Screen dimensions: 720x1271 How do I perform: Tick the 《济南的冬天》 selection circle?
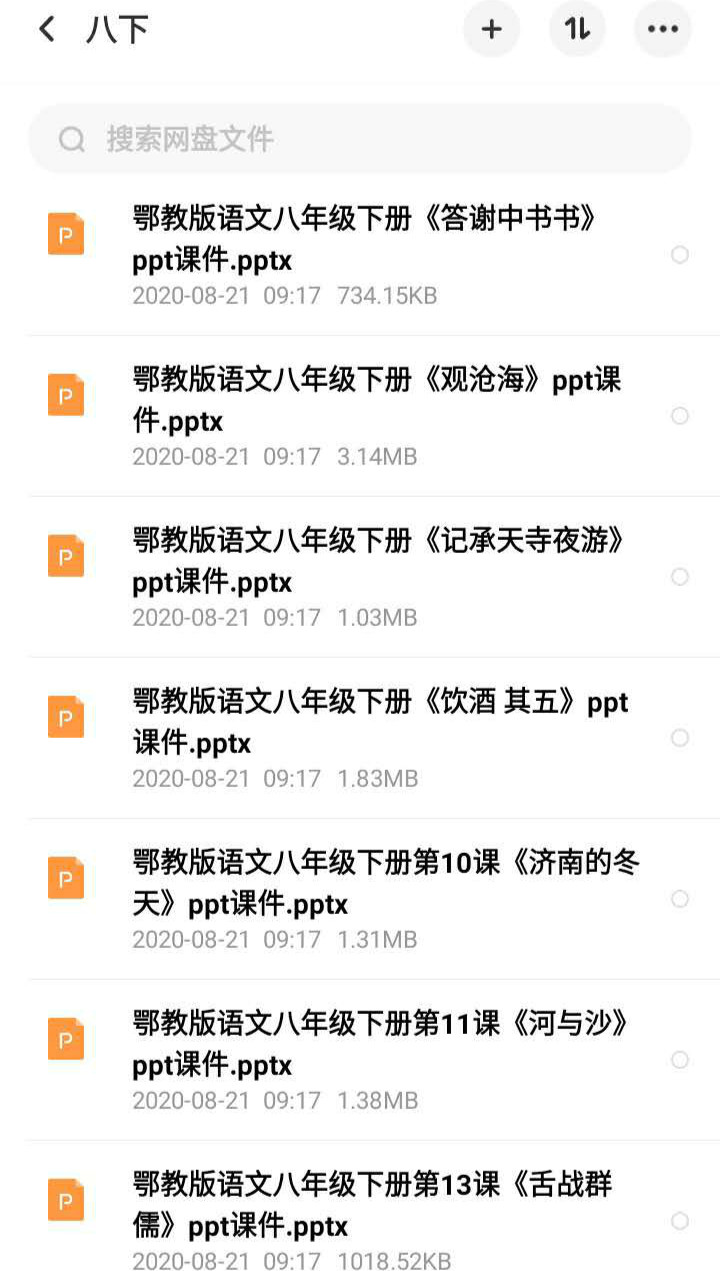coord(680,899)
